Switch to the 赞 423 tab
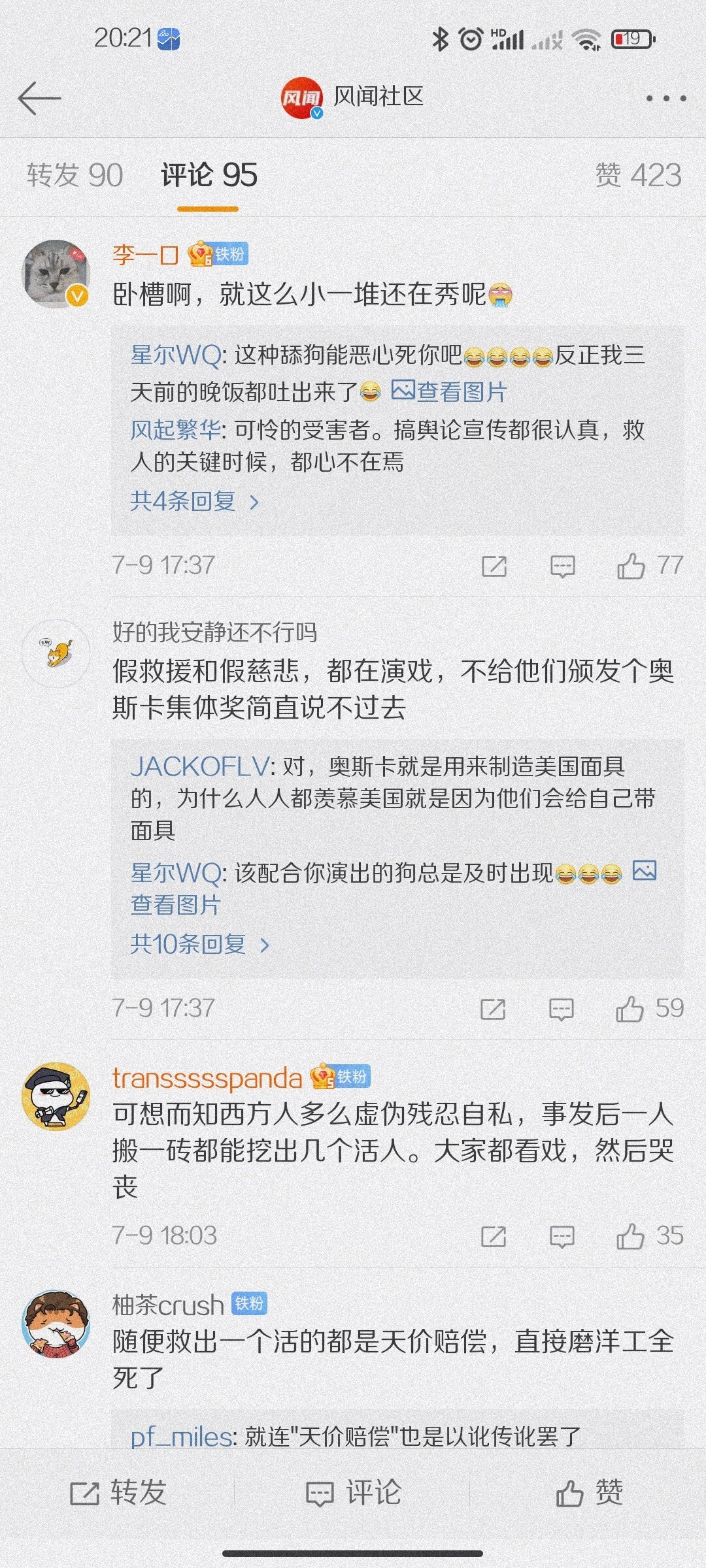This screenshot has width=706, height=1568. (x=637, y=175)
